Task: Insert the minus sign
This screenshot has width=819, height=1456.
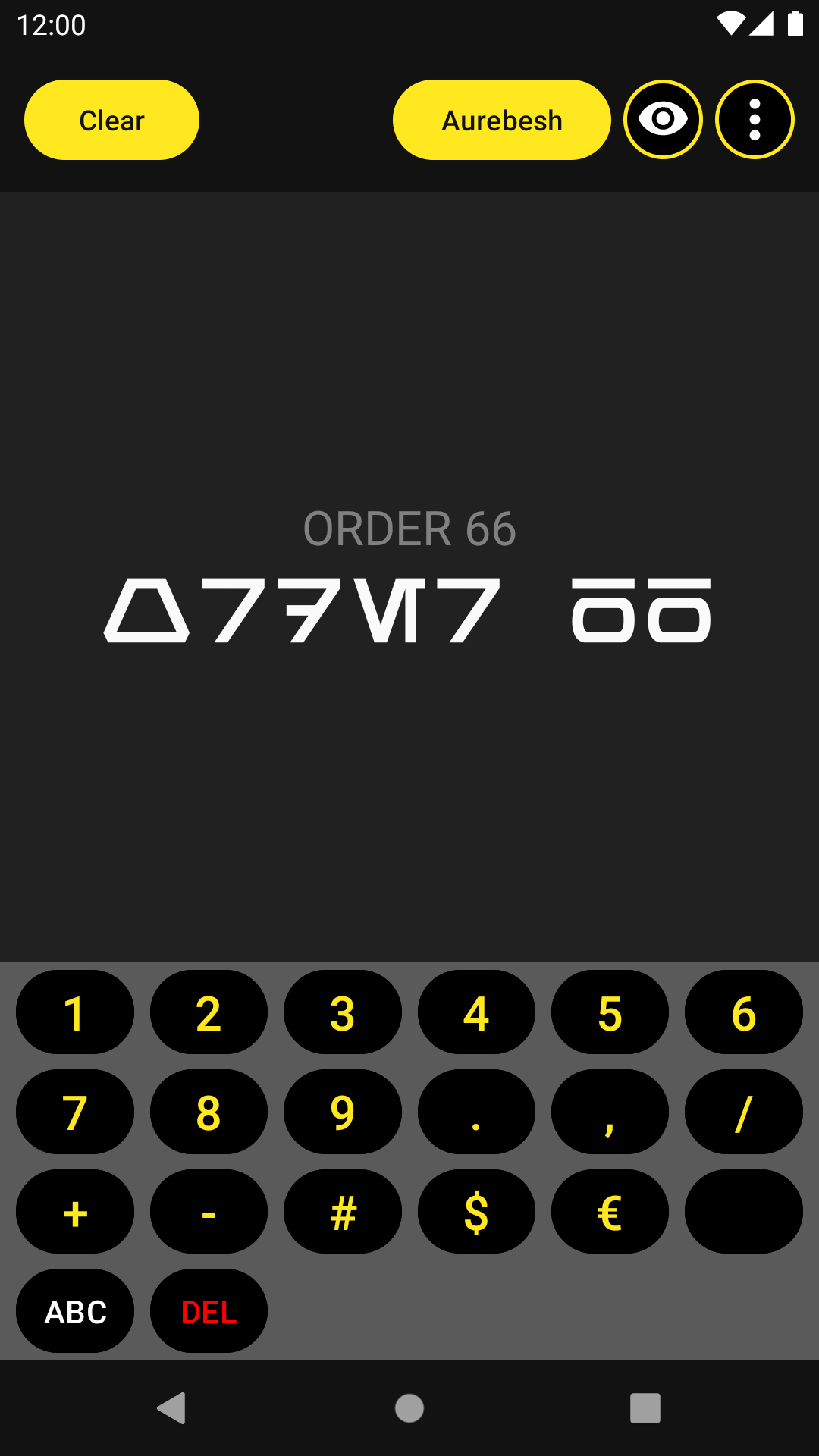Action: coord(209,1212)
